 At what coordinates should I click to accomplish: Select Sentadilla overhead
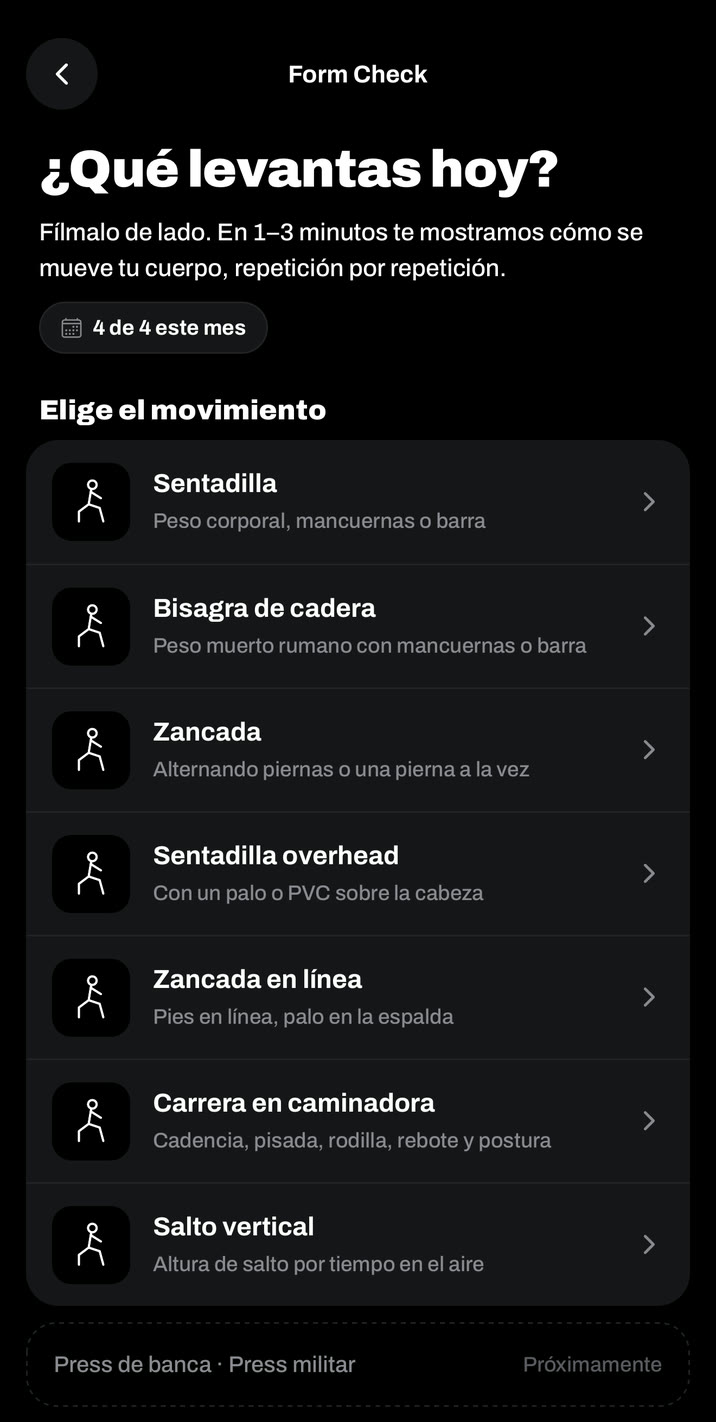pos(358,874)
